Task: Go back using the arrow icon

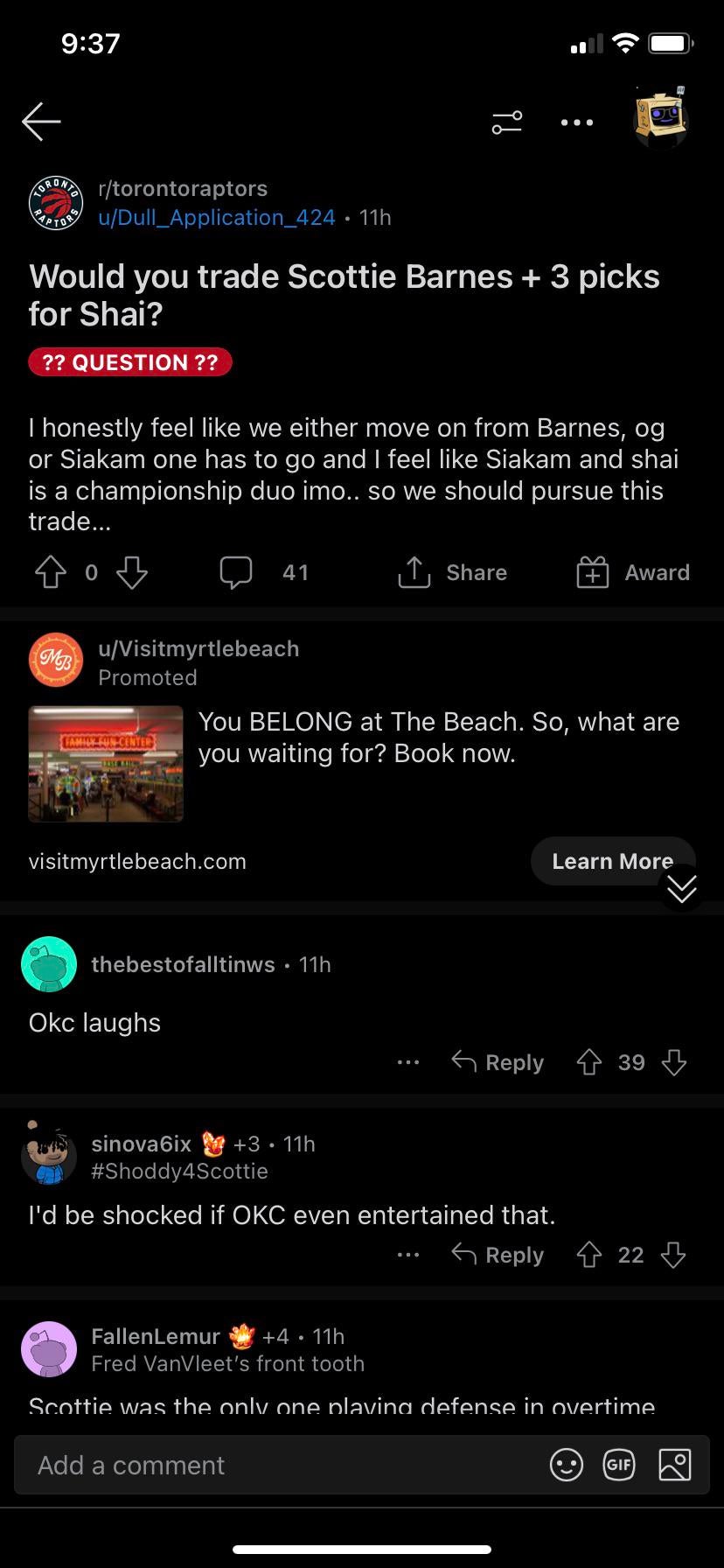Action: [41, 122]
